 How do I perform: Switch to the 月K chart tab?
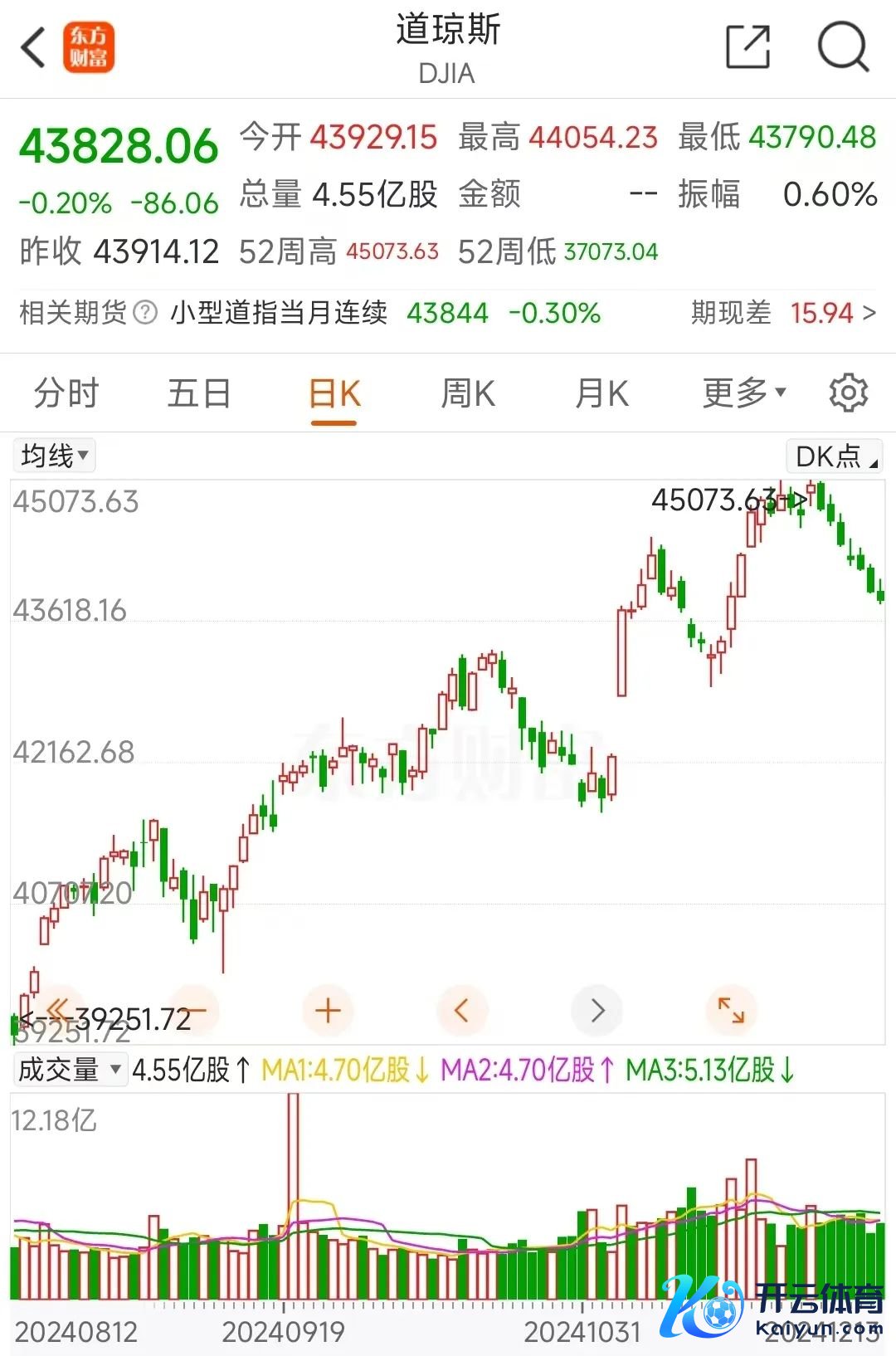click(x=602, y=393)
